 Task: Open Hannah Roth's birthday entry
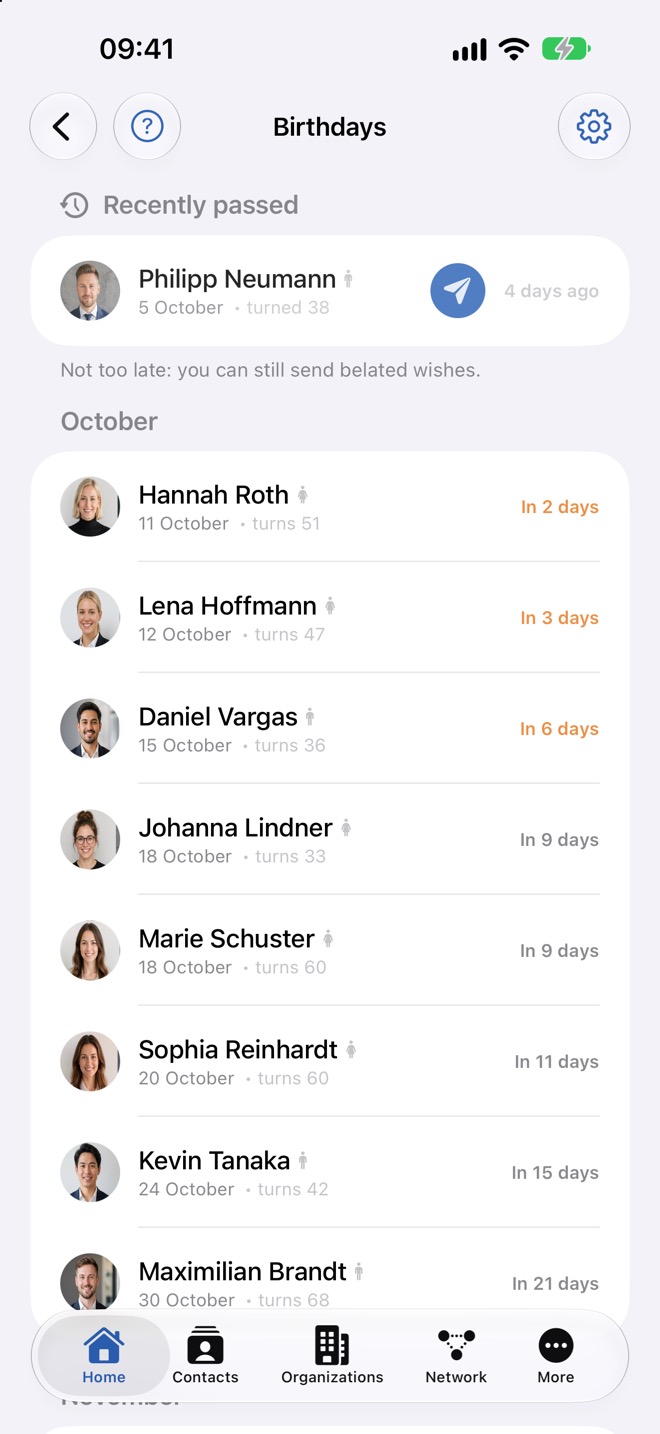coord(330,507)
